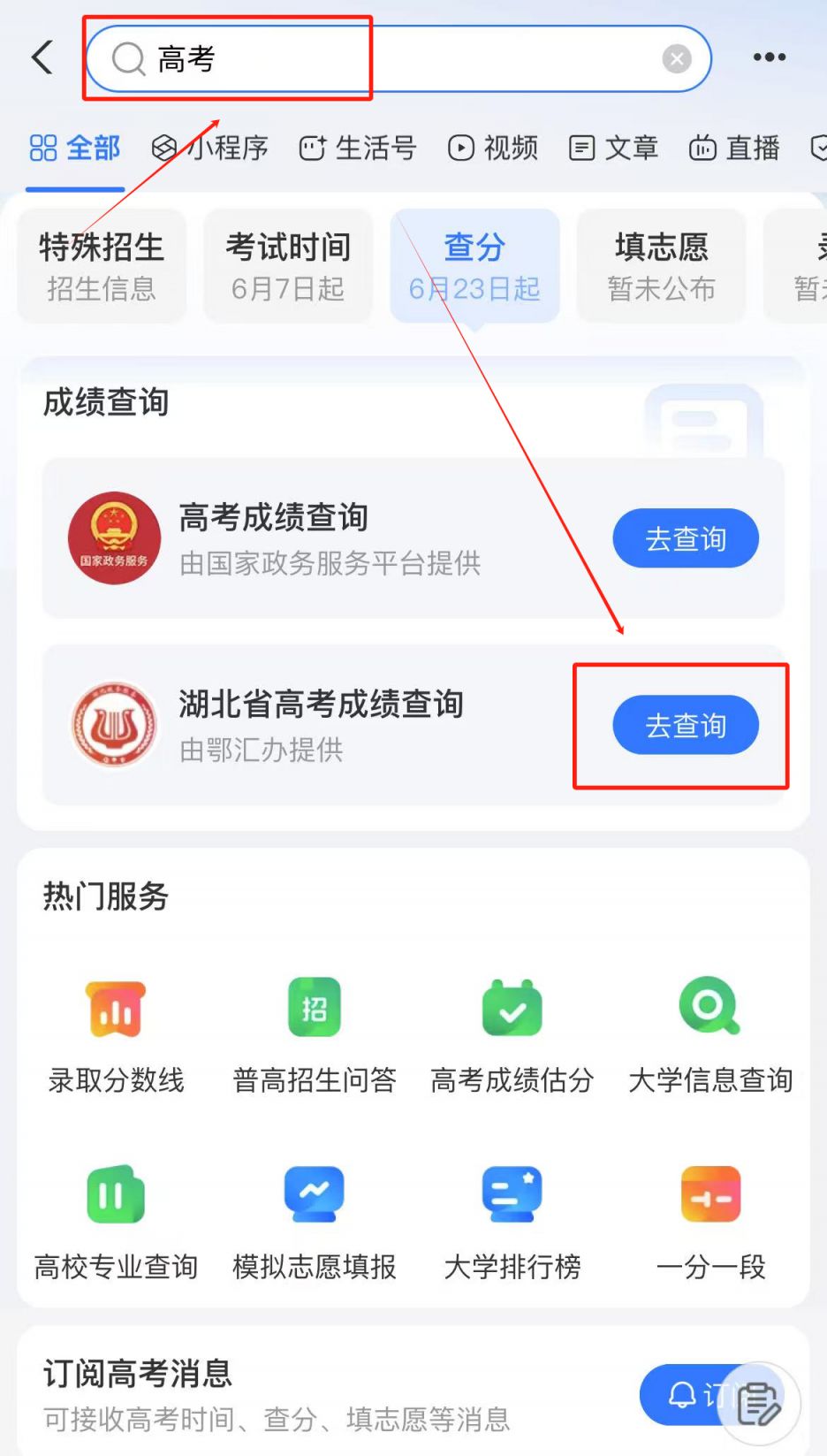Switch to the 生活号 tab
This screenshot has height=1456, width=827.
[358, 148]
